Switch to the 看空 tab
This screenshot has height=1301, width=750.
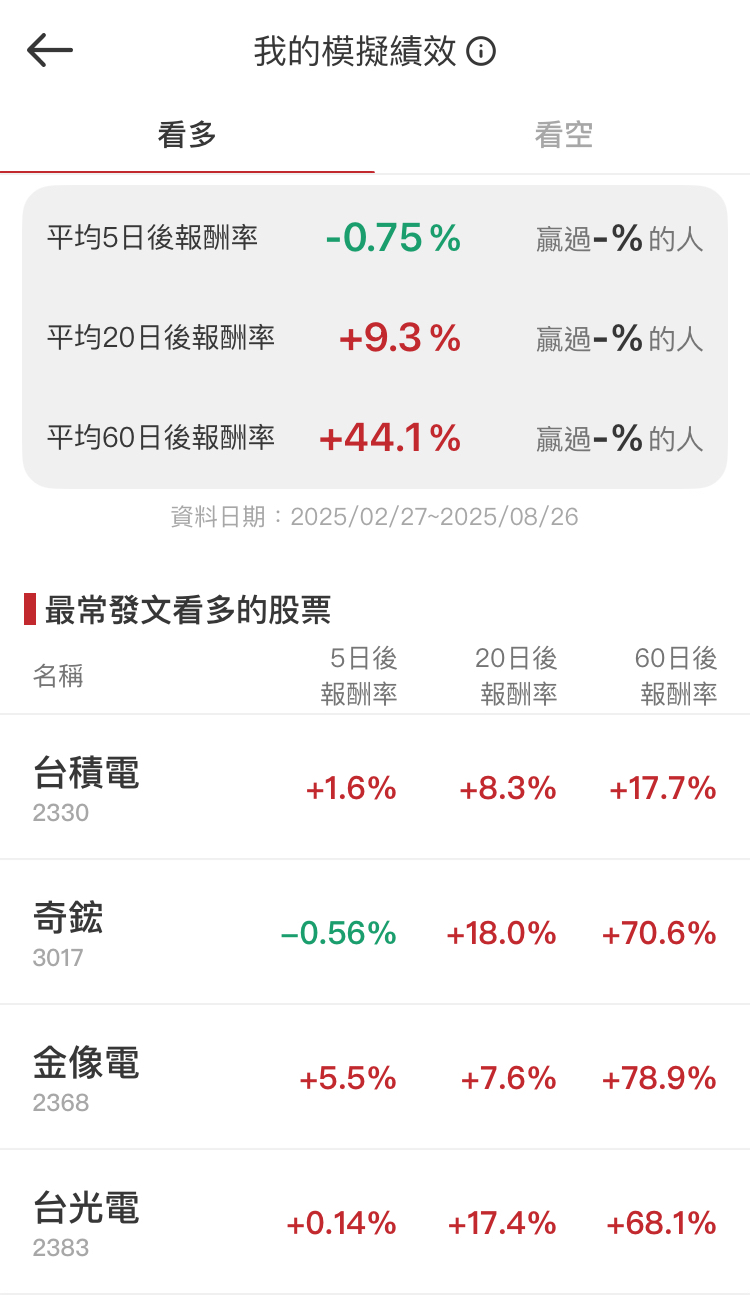563,135
